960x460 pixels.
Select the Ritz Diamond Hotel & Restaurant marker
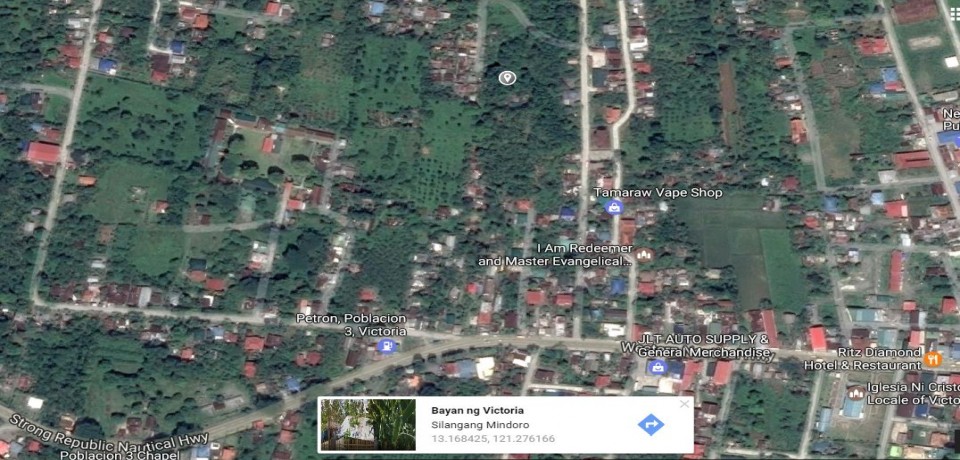click(932, 358)
